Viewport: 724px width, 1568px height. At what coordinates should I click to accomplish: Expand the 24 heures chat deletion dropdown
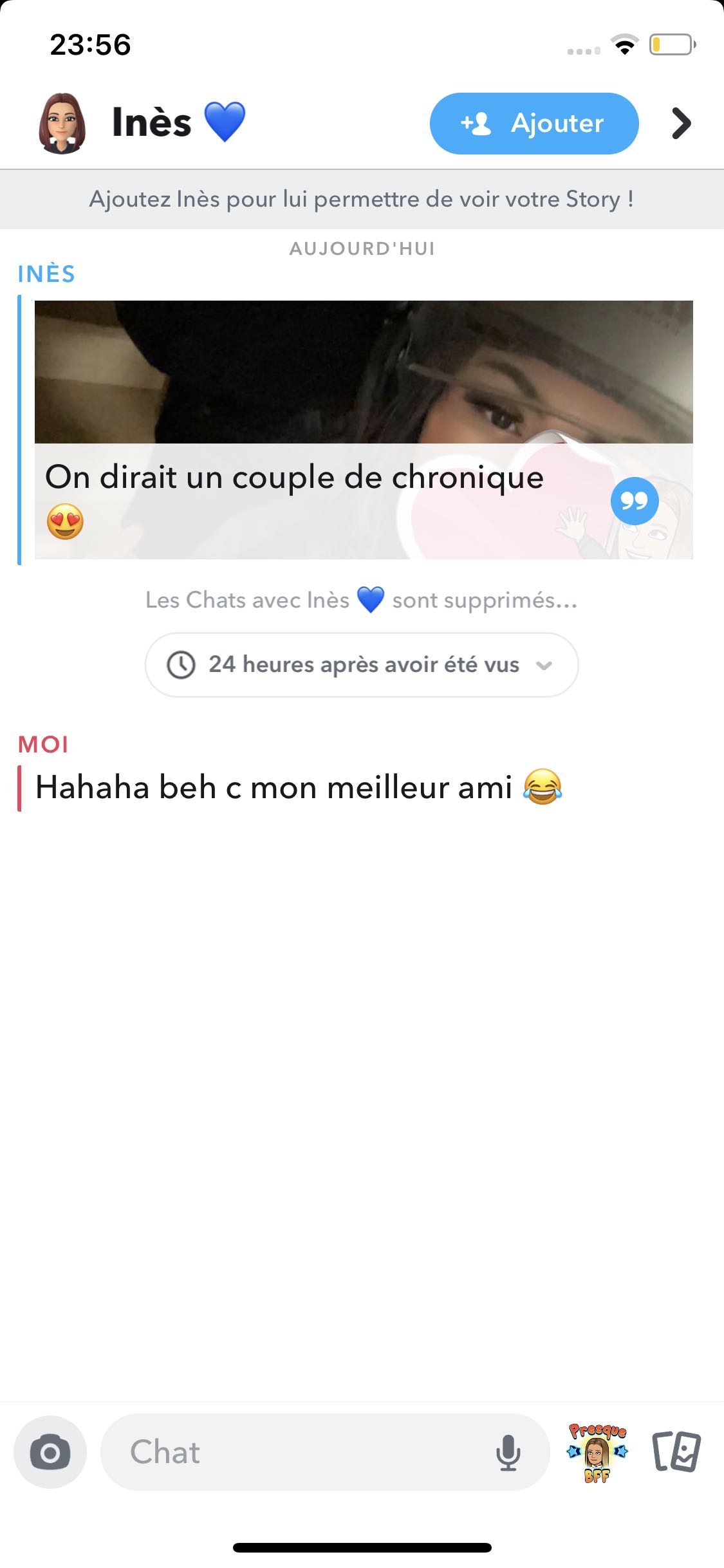tap(362, 665)
